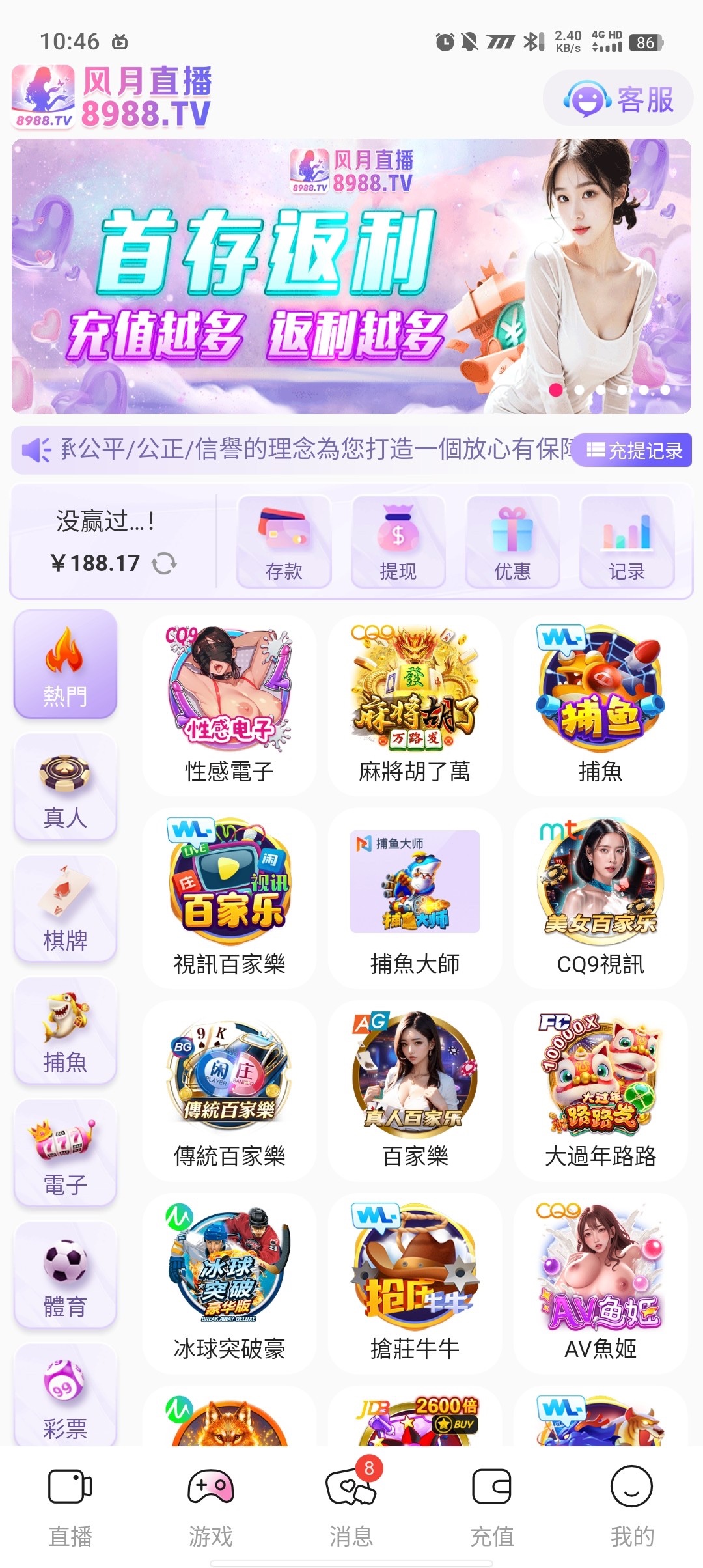This screenshot has height=1568, width=703.
Task: Switch to the 棋牌 category
Action: click(65, 909)
